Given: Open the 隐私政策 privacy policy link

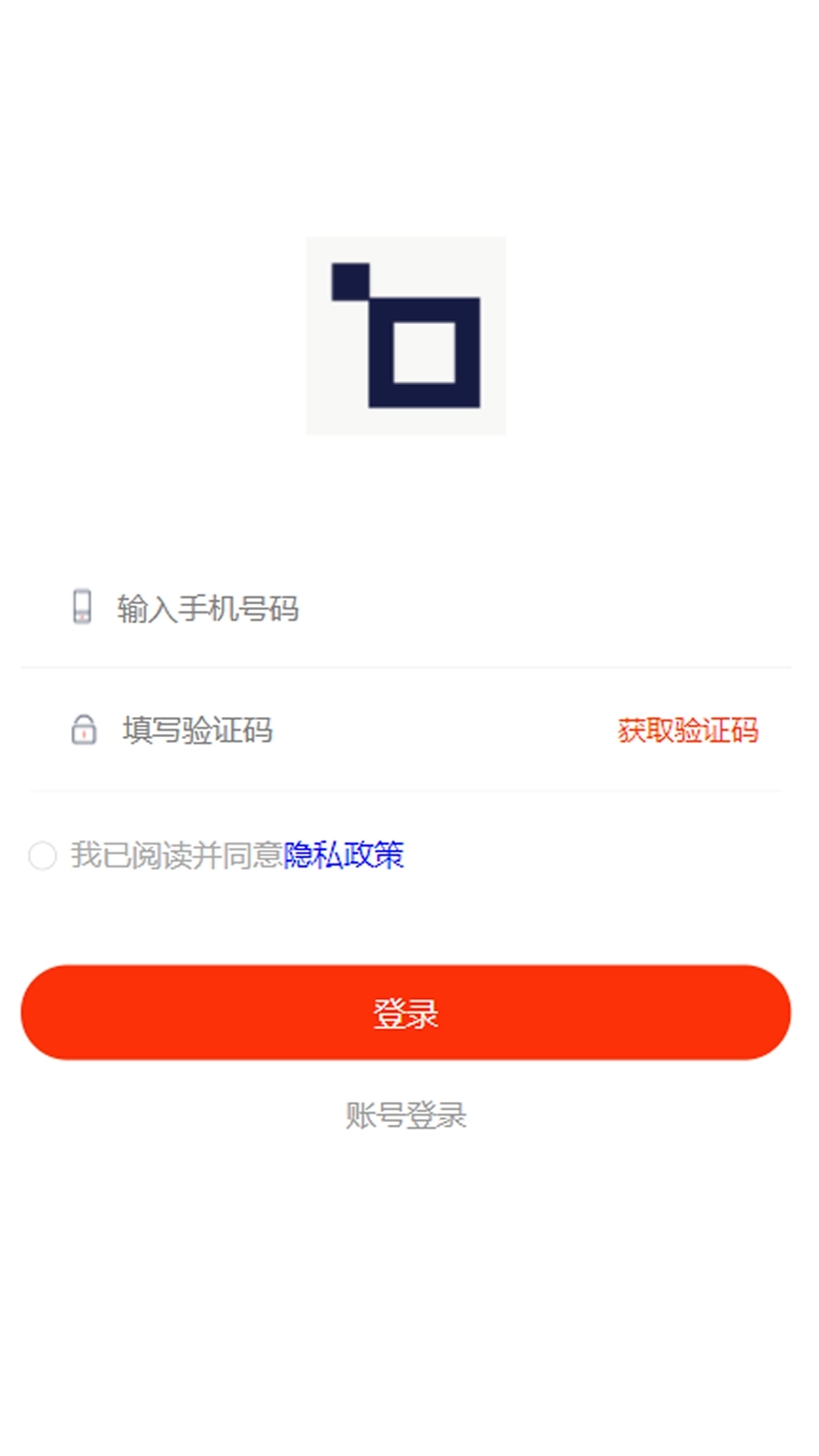Looking at the screenshot, I should point(347,855).
